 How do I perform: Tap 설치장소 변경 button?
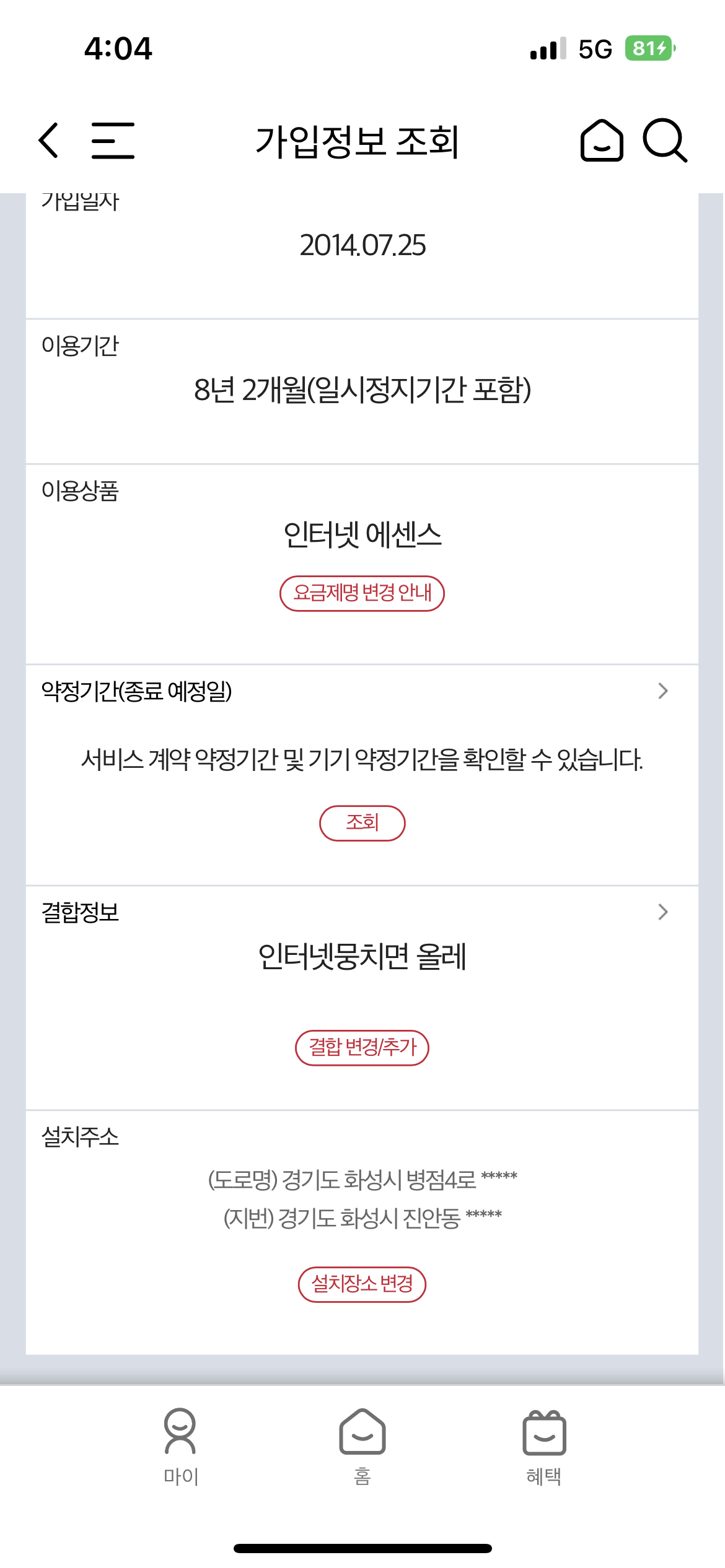[362, 1284]
